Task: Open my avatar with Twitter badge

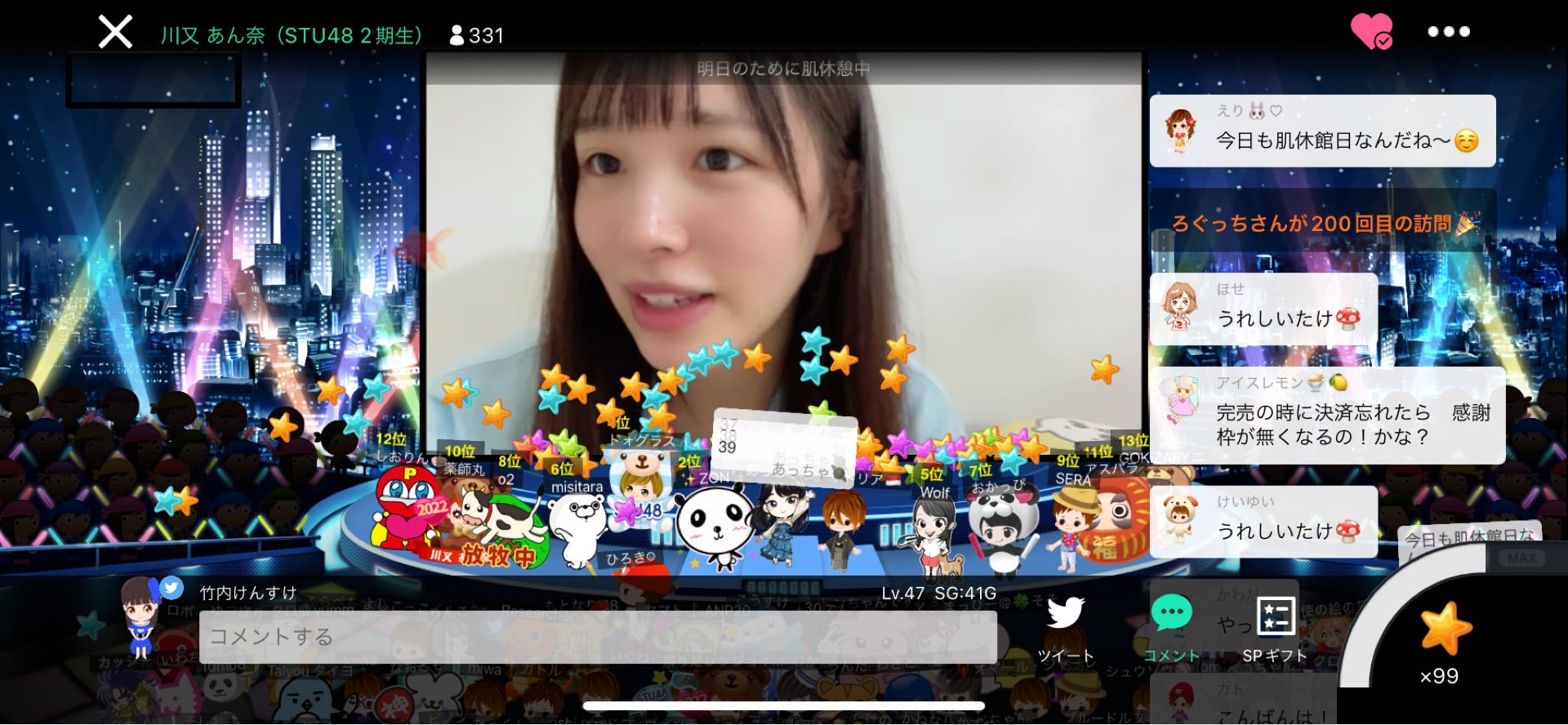Action: click(x=144, y=616)
